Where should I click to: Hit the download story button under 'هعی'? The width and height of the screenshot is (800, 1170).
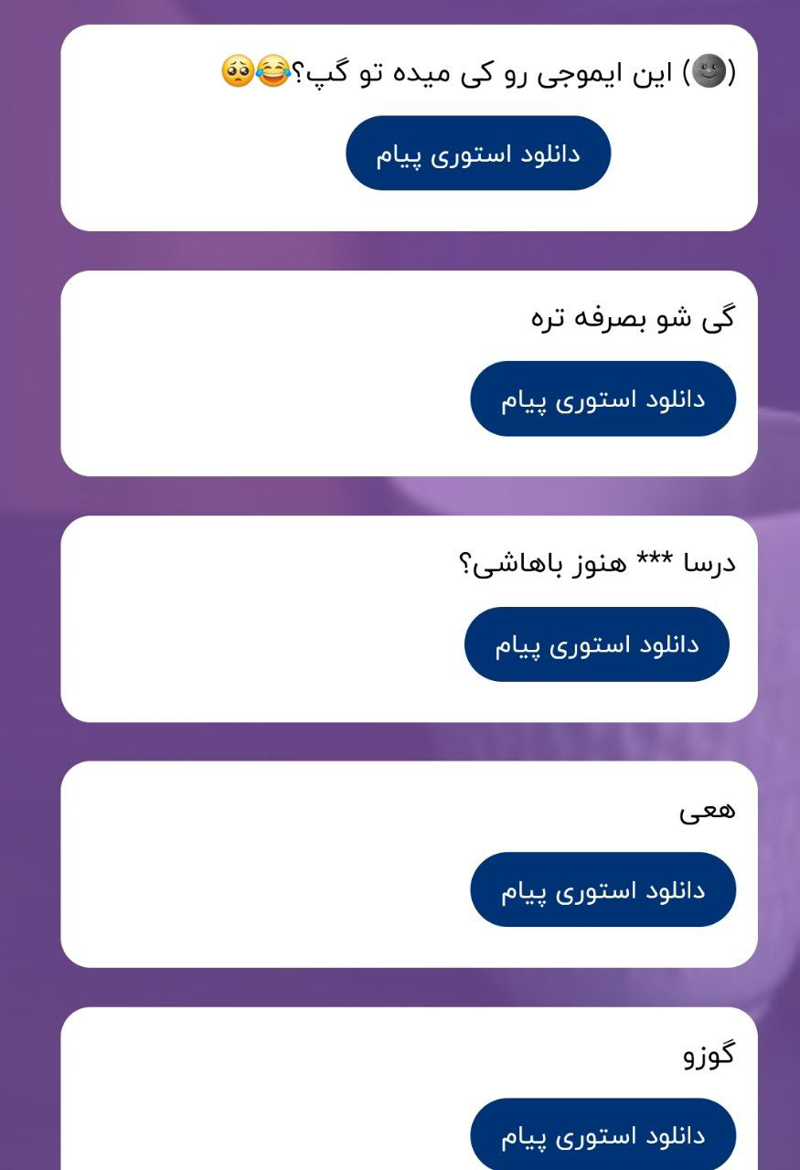[x=603, y=890]
